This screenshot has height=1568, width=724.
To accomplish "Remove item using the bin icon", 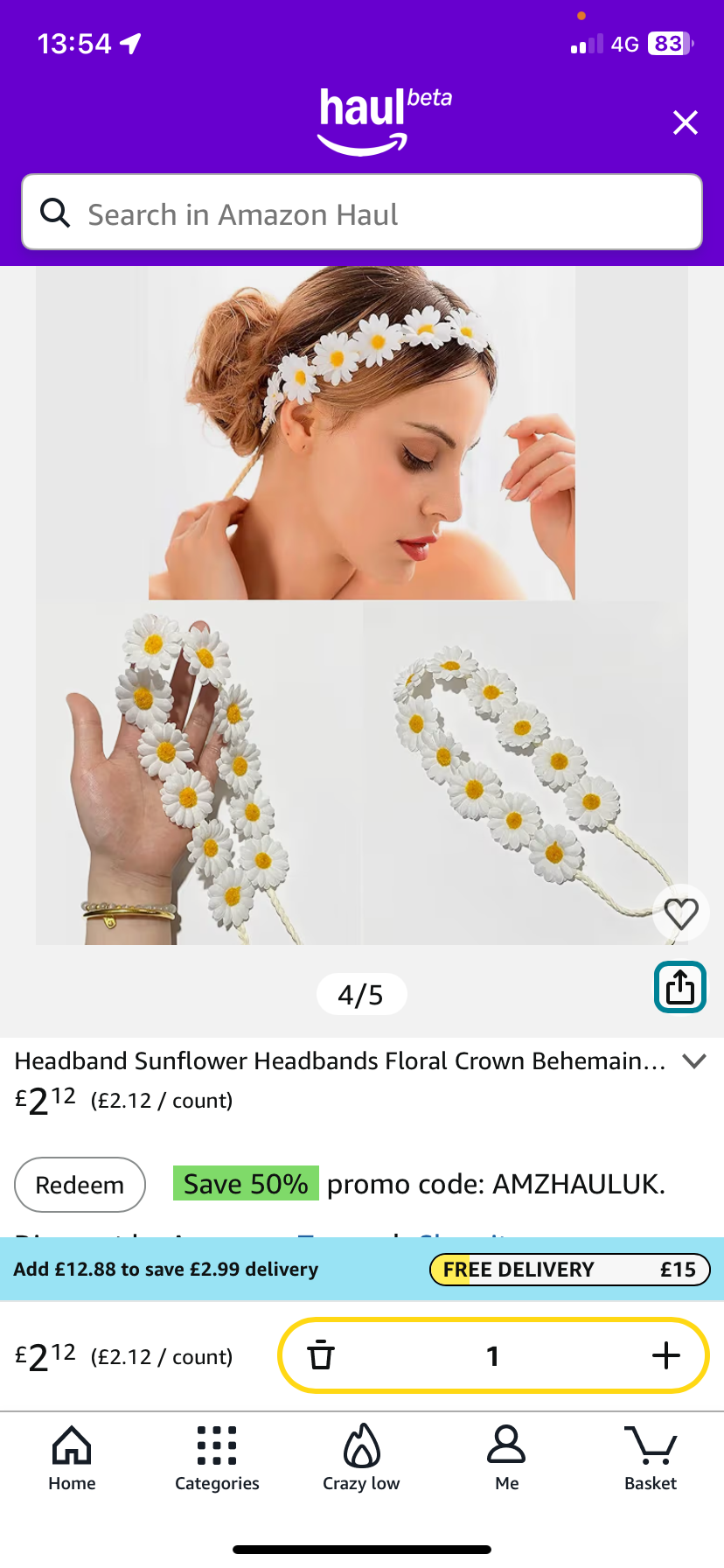I will [x=321, y=1355].
